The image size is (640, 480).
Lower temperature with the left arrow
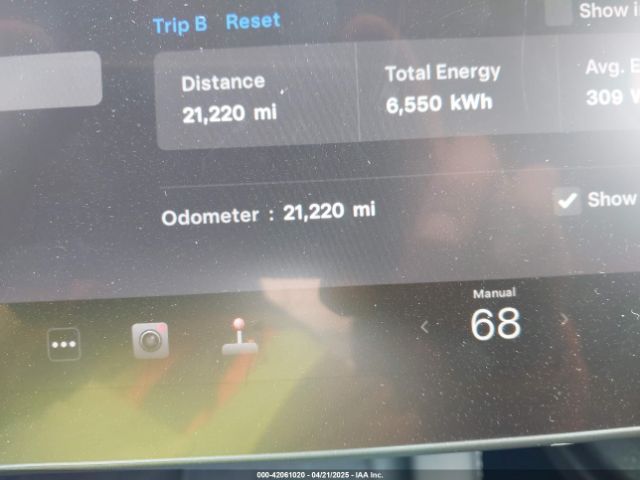click(425, 326)
